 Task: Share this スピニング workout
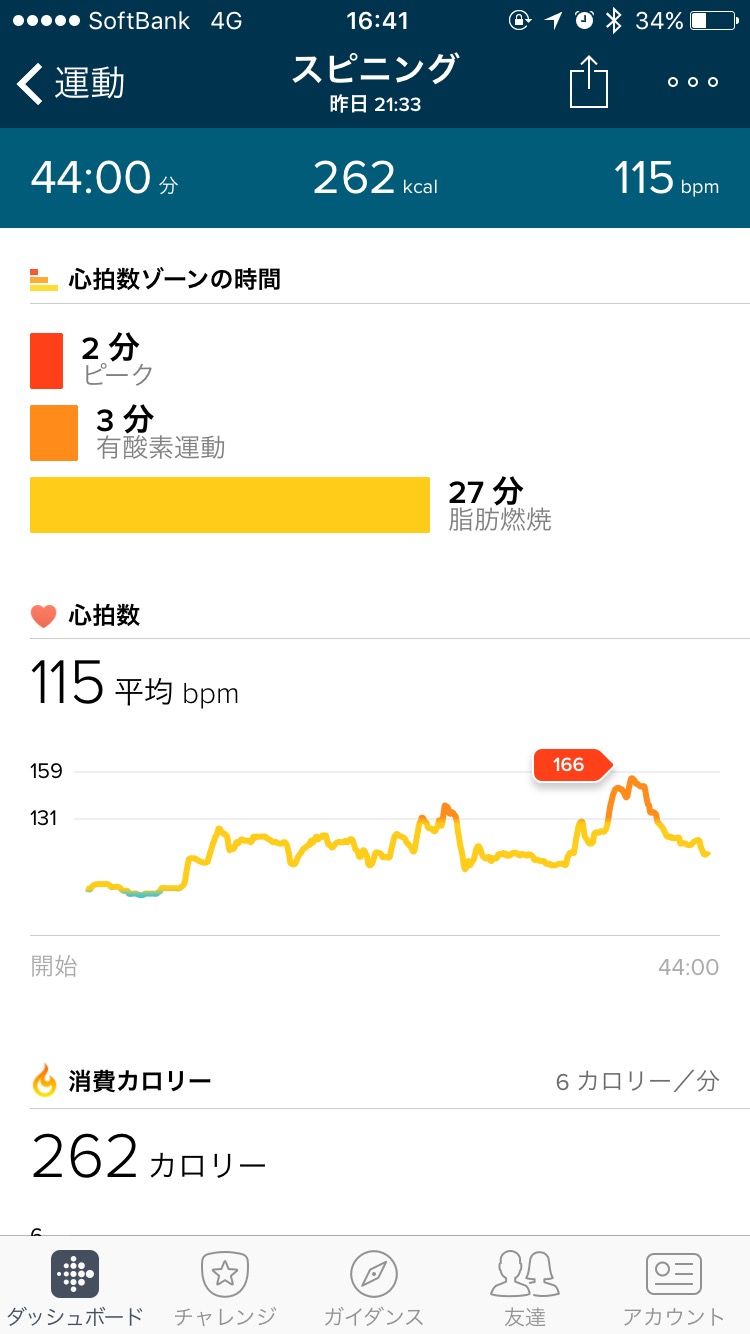[x=589, y=83]
